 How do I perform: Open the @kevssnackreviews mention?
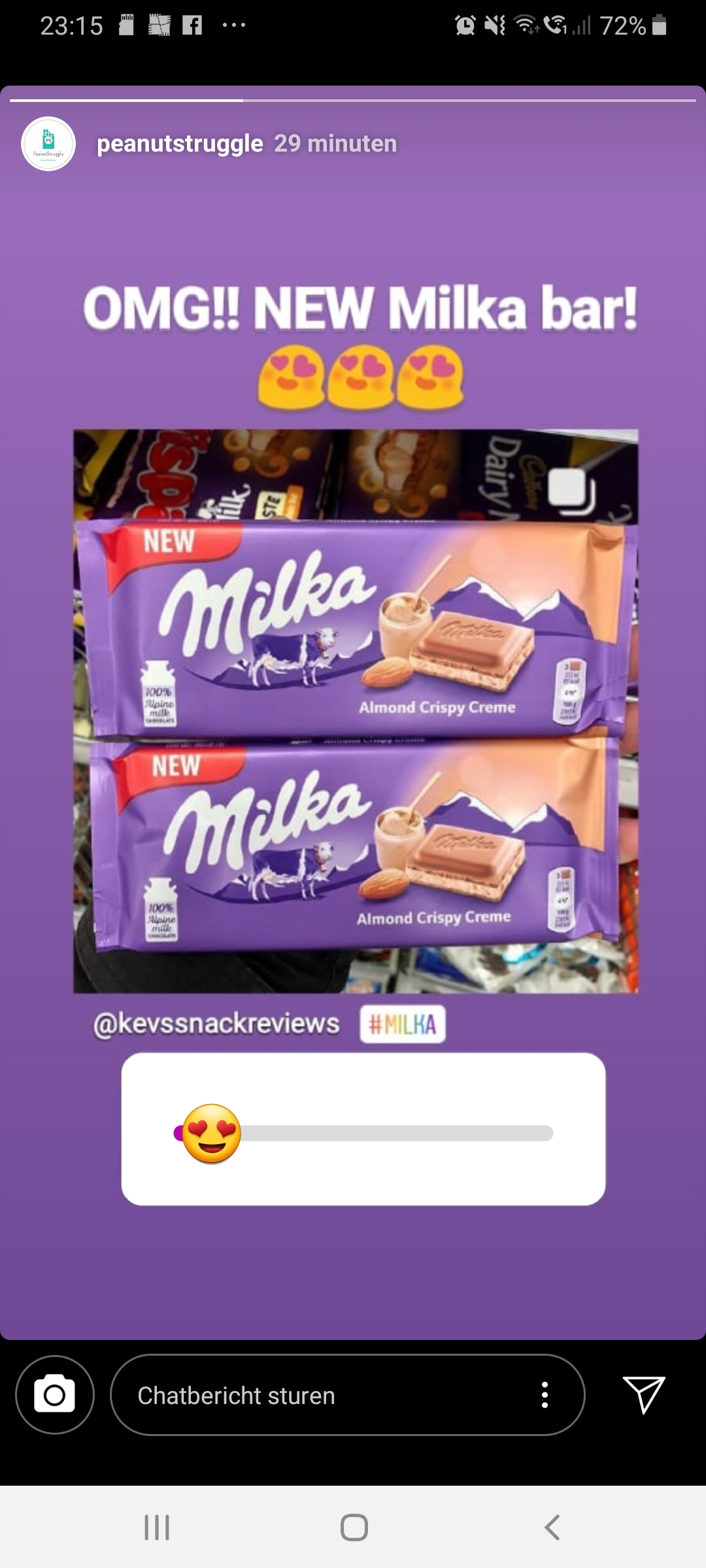click(x=216, y=1024)
